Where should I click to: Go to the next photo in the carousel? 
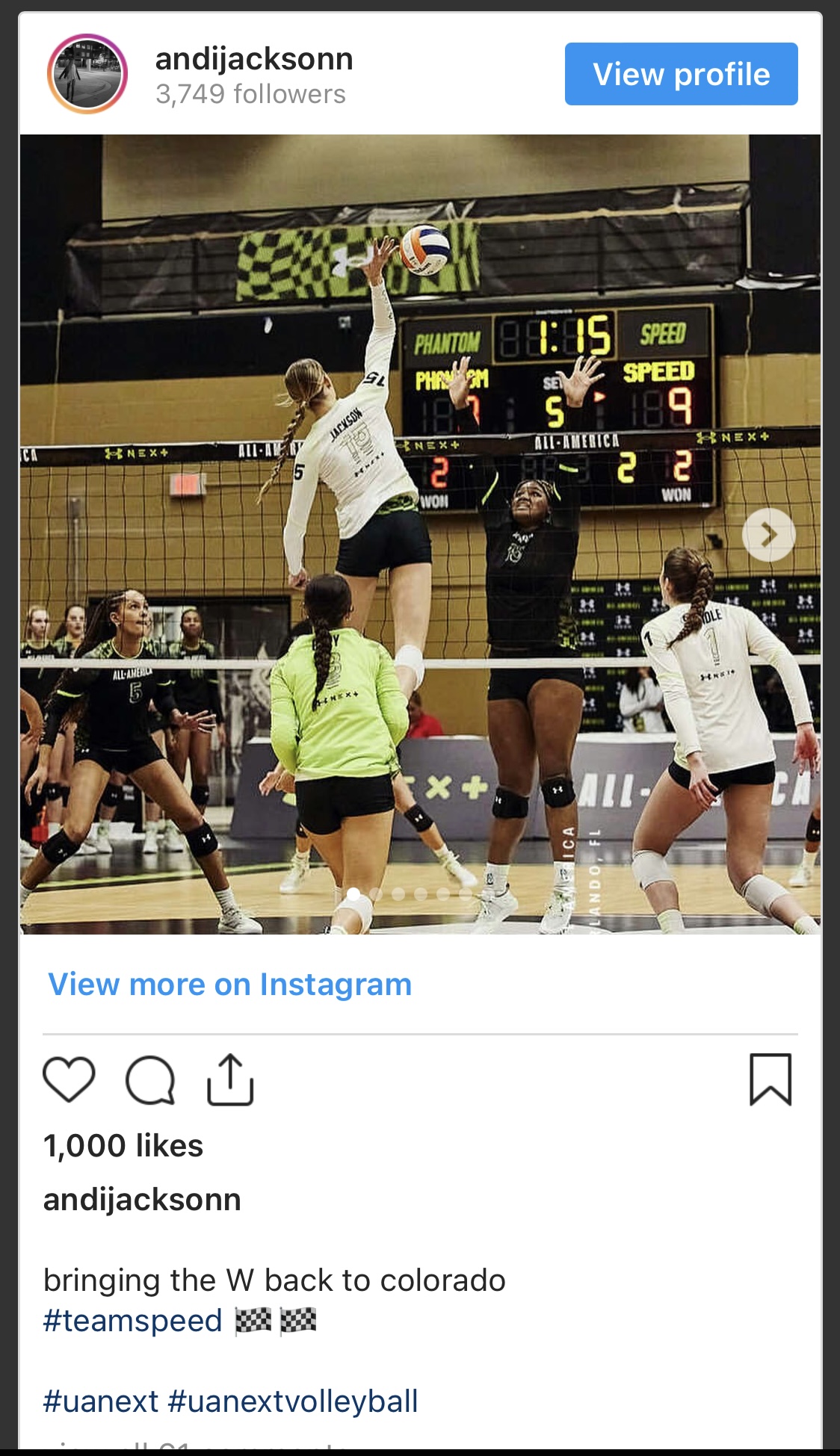768,534
